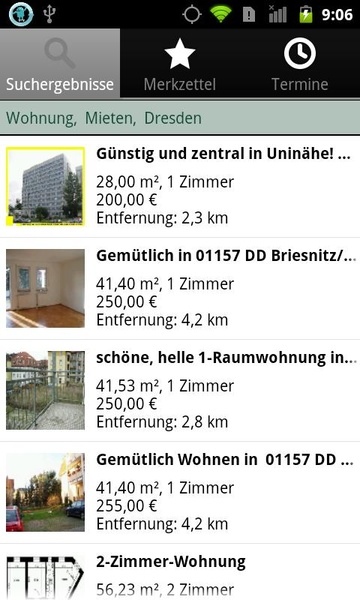This screenshot has height=600, width=360.
Task: Open the 2-Zimmer-Wohnung listing
Action: point(180,572)
